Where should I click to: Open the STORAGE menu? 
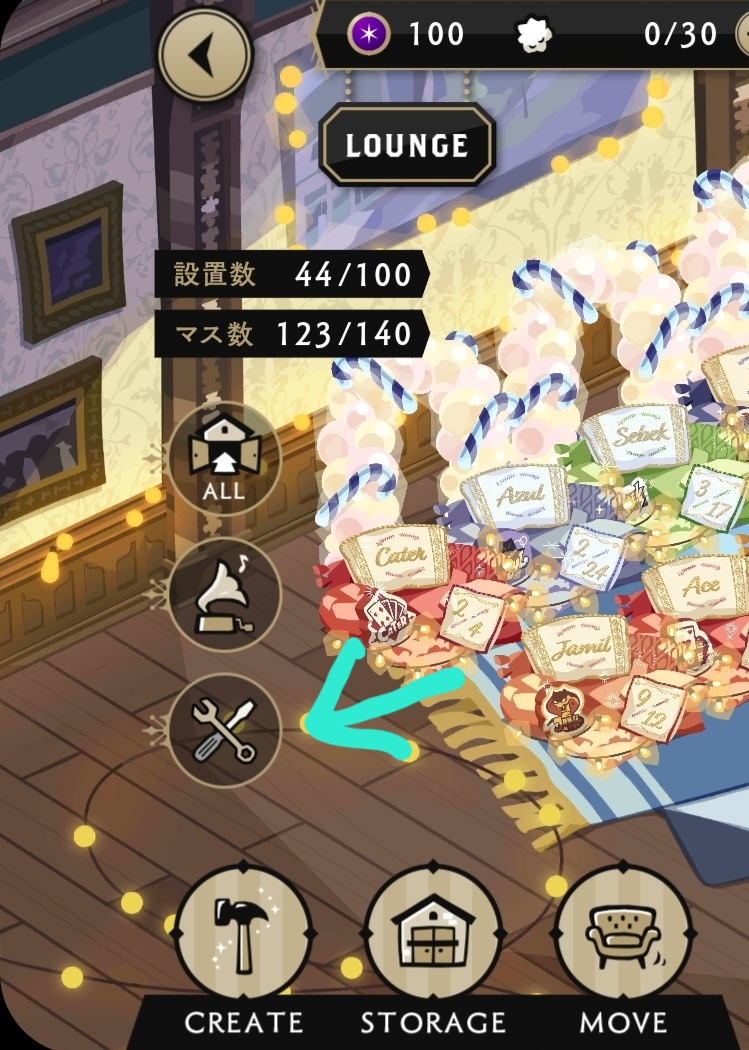(433, 935)
